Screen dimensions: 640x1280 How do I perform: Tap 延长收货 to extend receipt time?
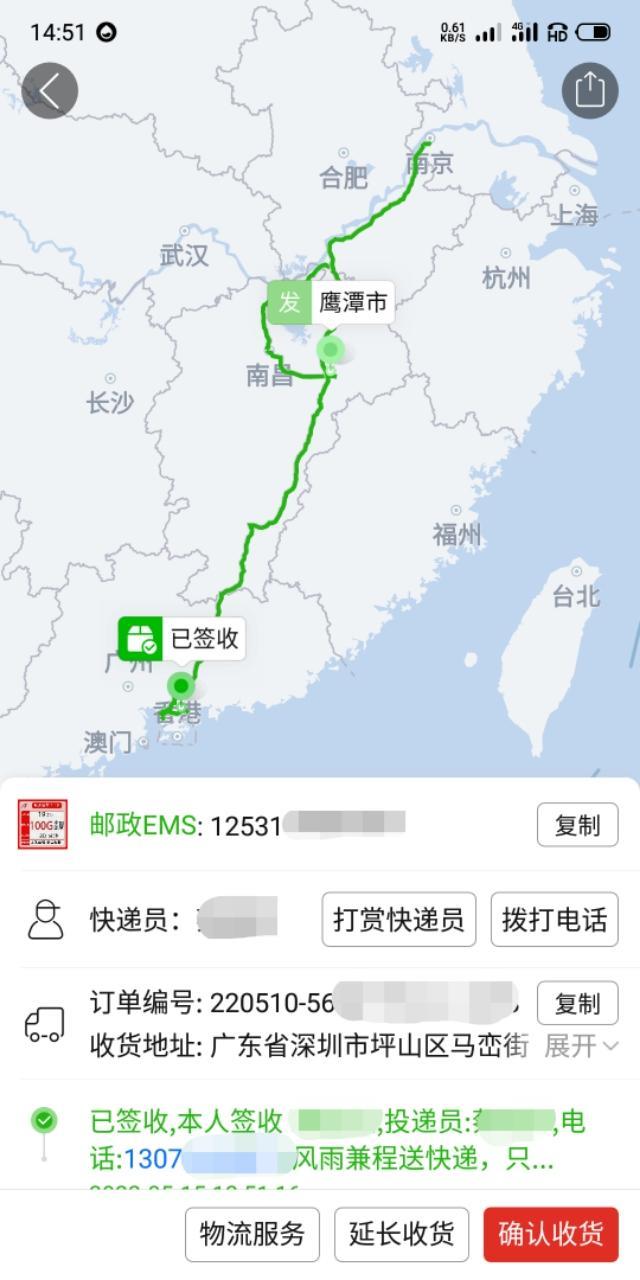(401, 1234)
